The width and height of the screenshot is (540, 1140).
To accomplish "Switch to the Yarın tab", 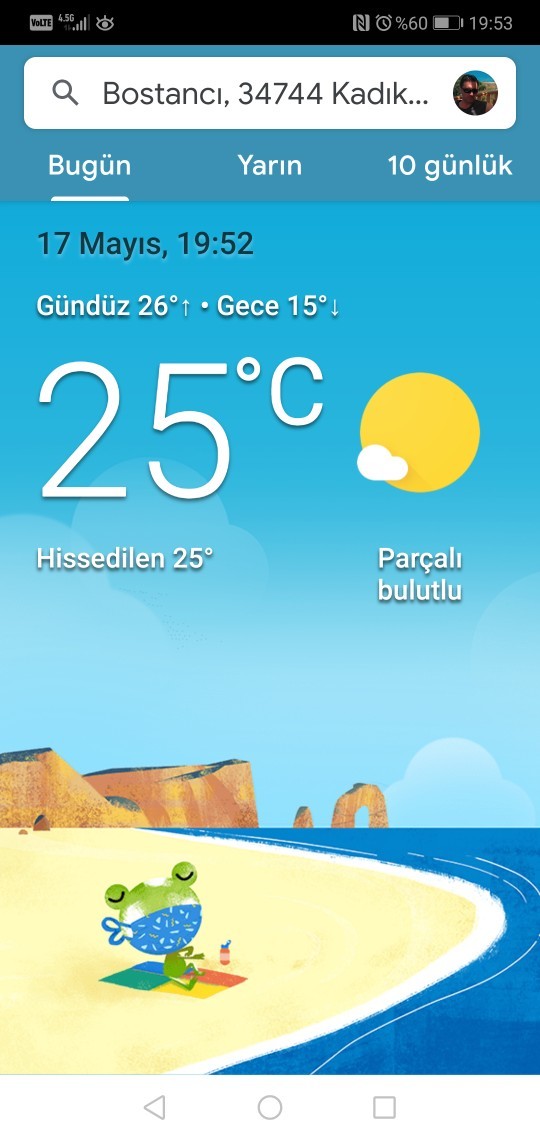I will point(270,166).
